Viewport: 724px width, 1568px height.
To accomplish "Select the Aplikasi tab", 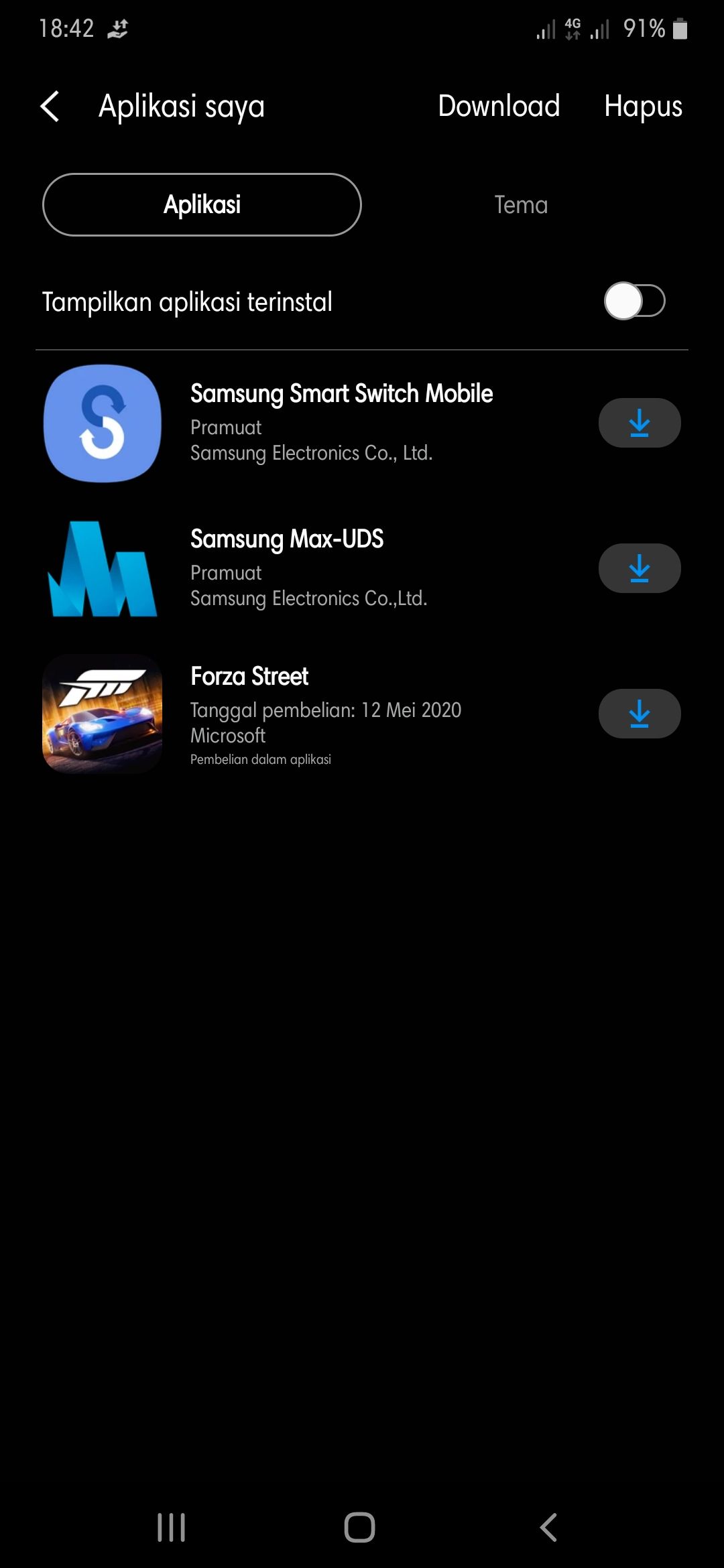I will tap(202, 205).
